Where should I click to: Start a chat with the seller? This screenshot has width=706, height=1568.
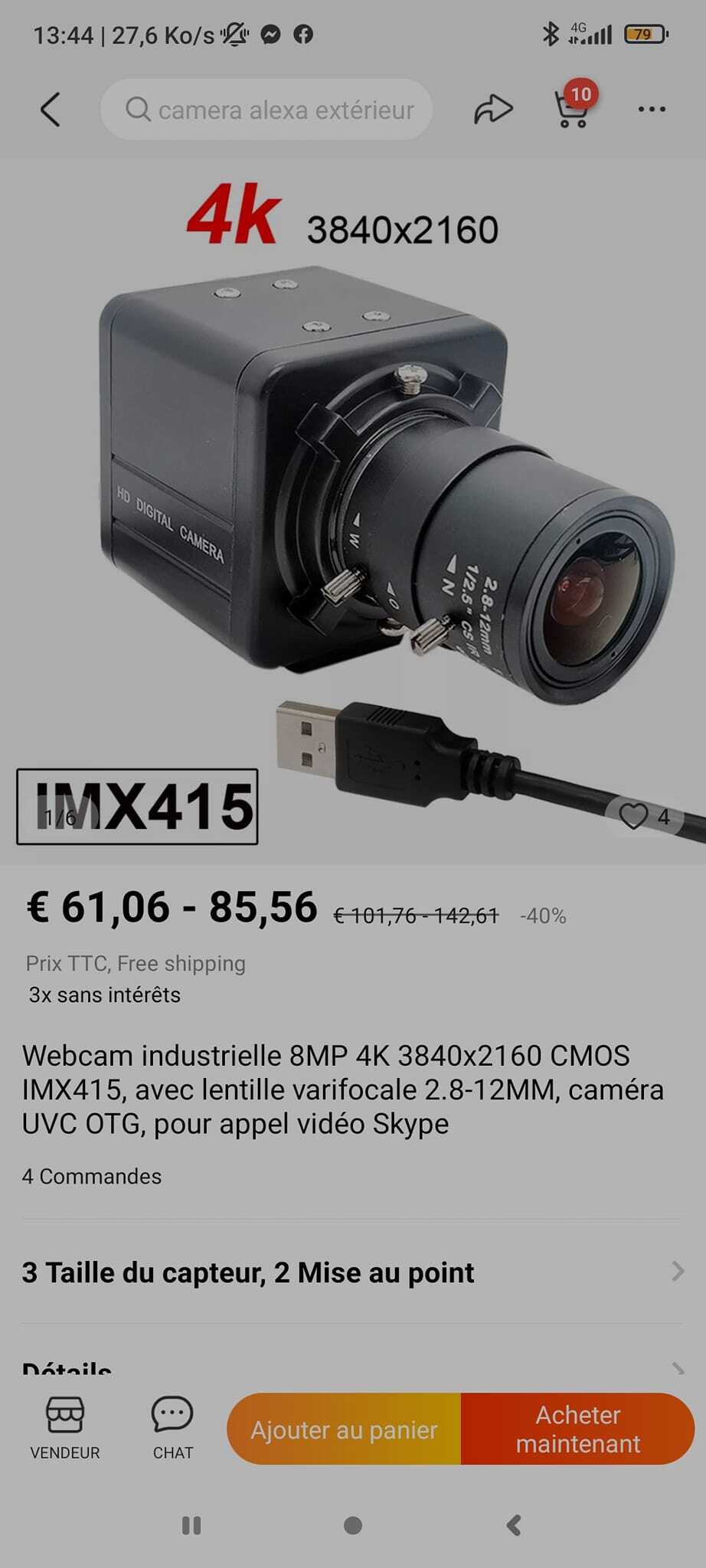(172, 1429)
